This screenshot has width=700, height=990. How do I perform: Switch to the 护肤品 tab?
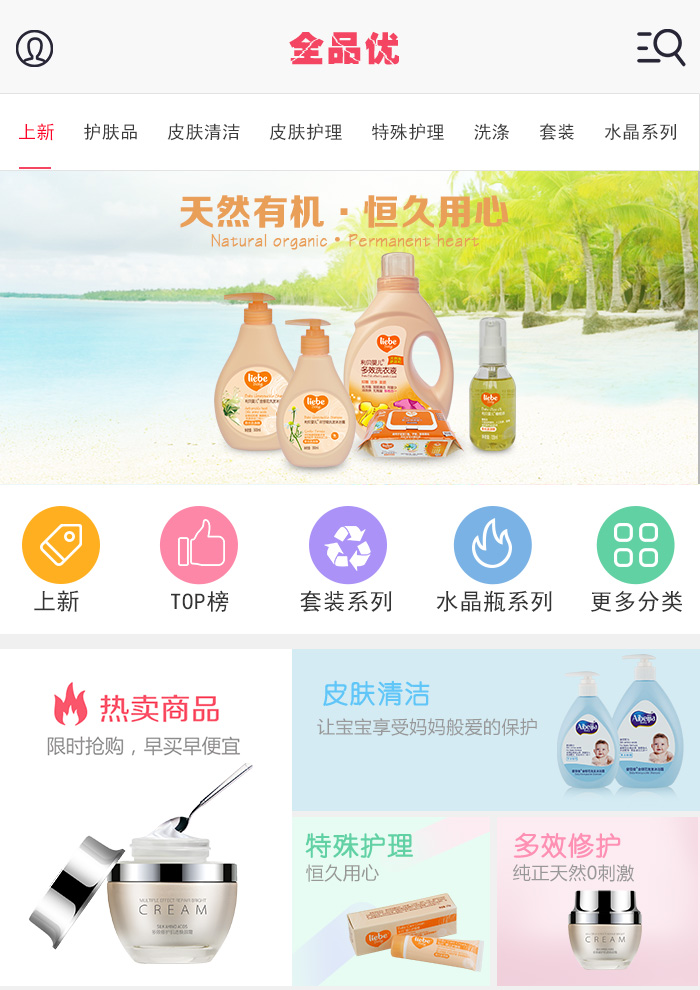(x=111, y=132)
